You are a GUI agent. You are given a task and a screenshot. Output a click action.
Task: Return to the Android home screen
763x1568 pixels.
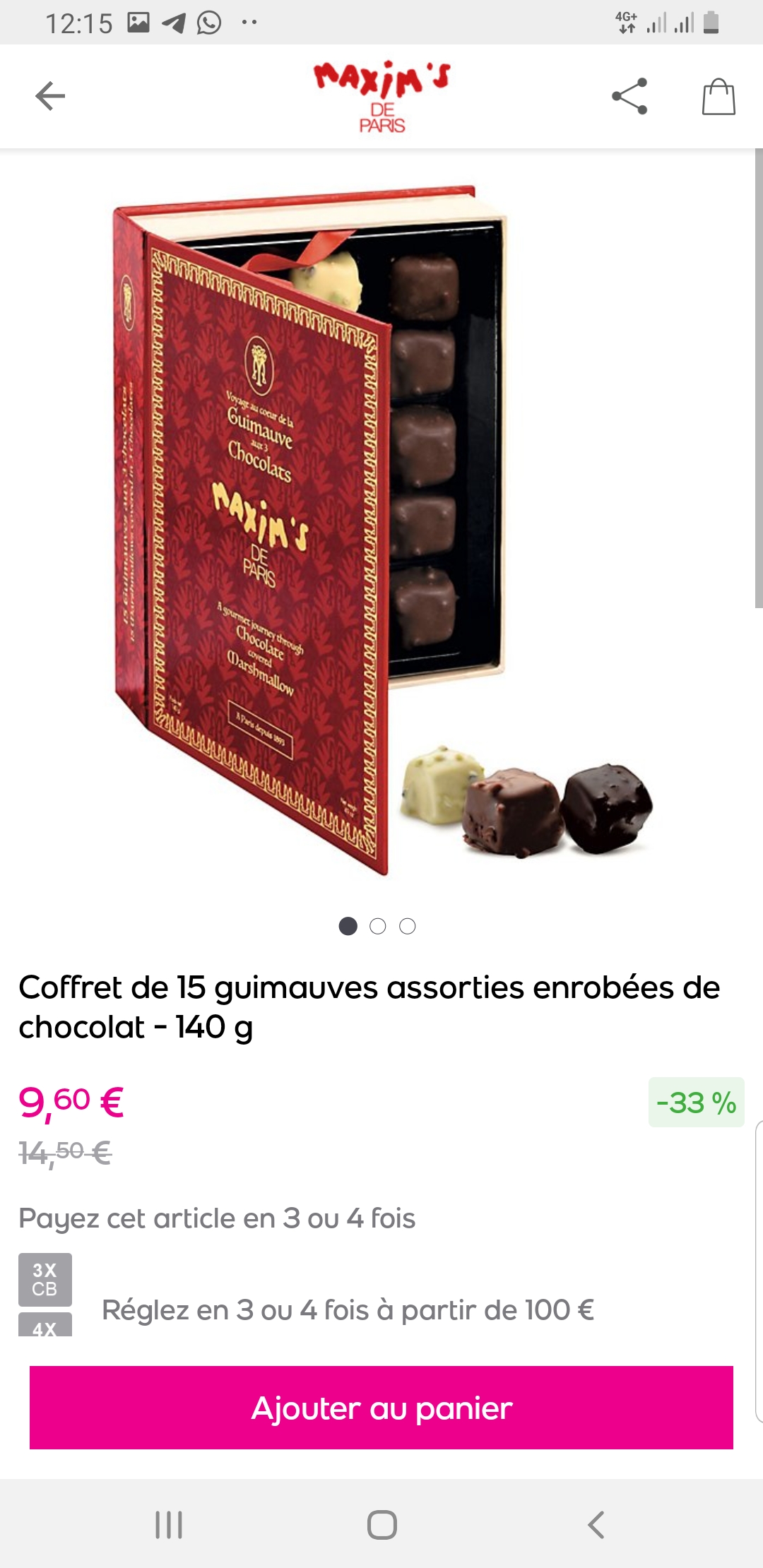(381, 1524)
